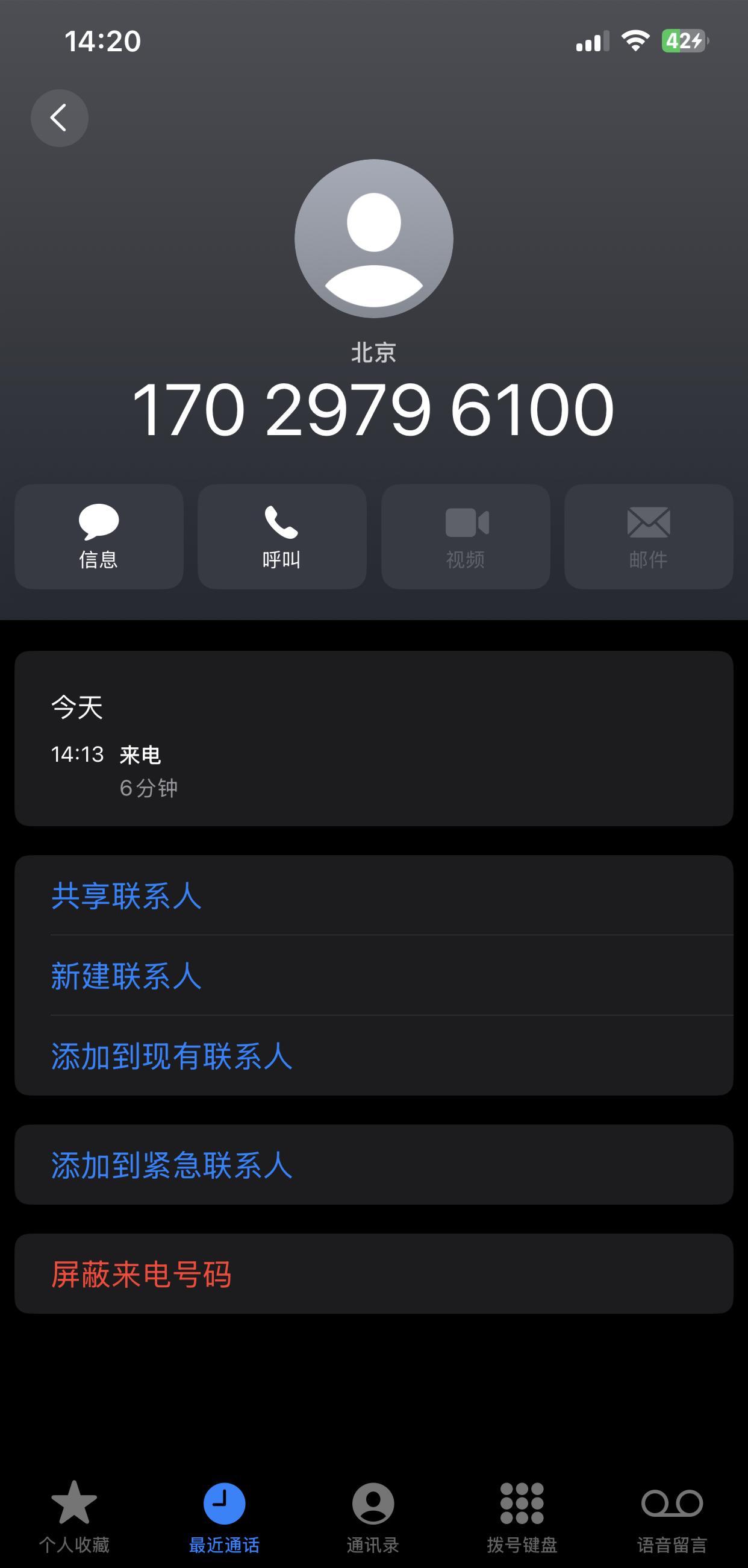Select 新建联系人 to create contact
The width and height of the screenshot is (748, 1568).
pos(126,976)
